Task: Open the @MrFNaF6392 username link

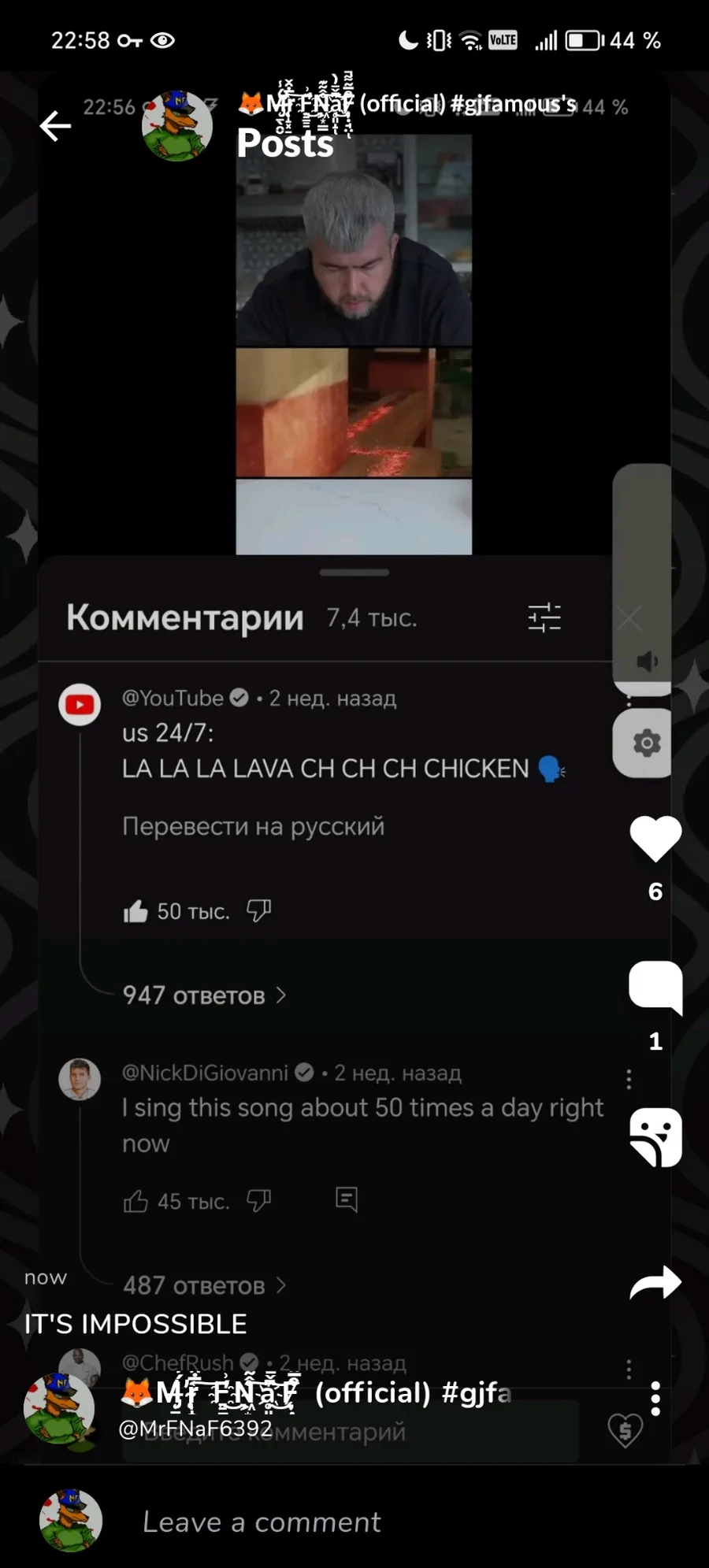Action: (195, 1429)
